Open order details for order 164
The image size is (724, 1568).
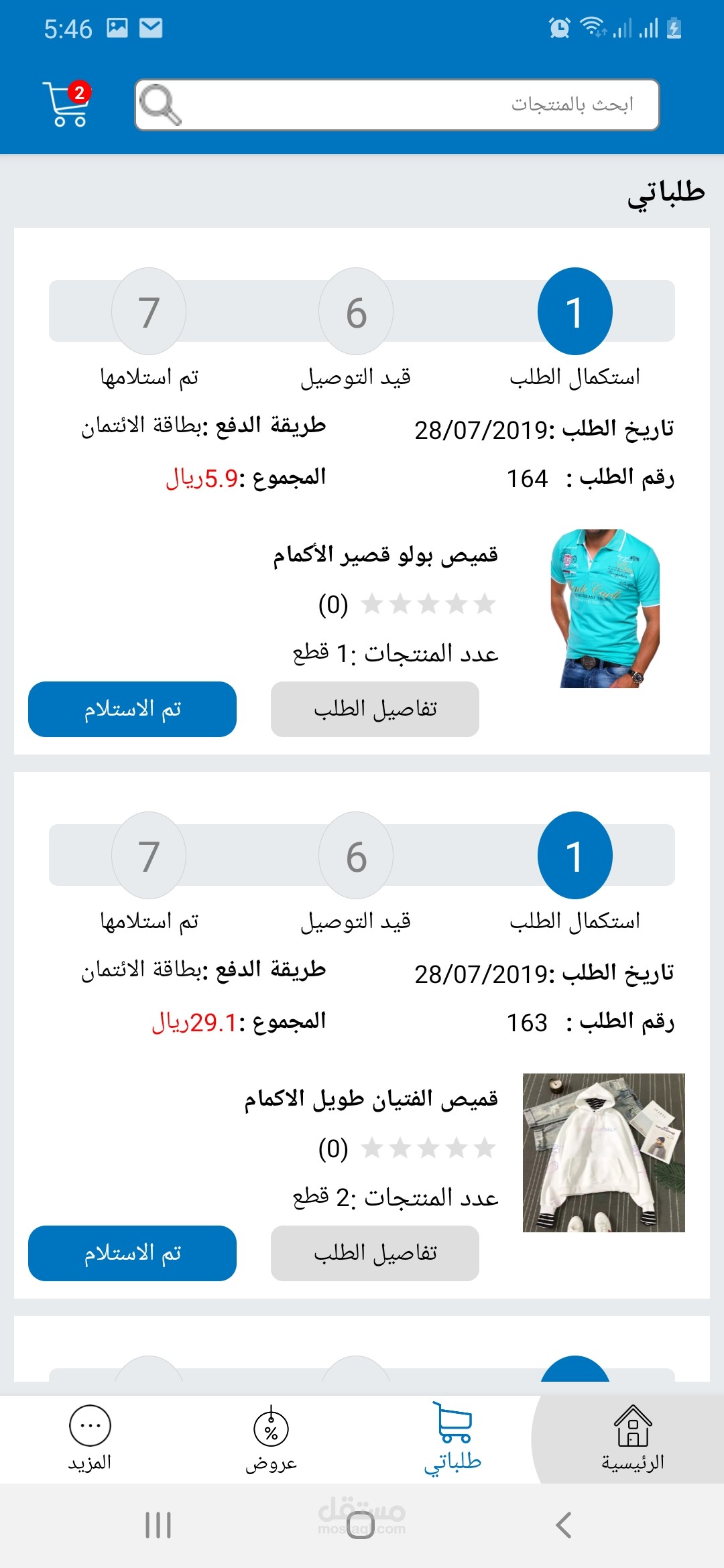point(375,709)
